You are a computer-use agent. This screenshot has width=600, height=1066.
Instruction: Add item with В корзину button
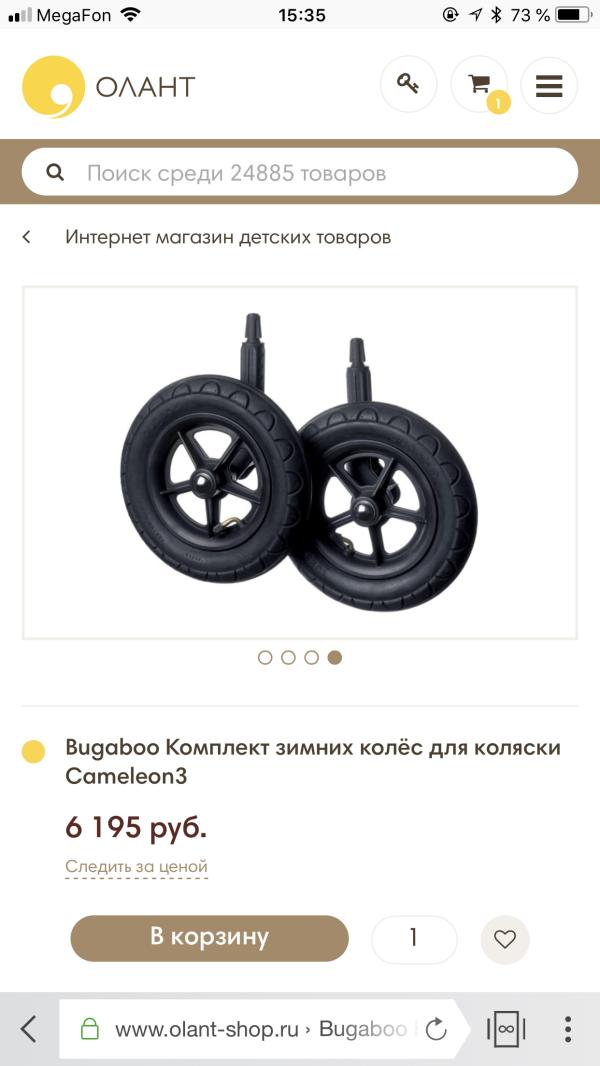[x=209, y=938]
